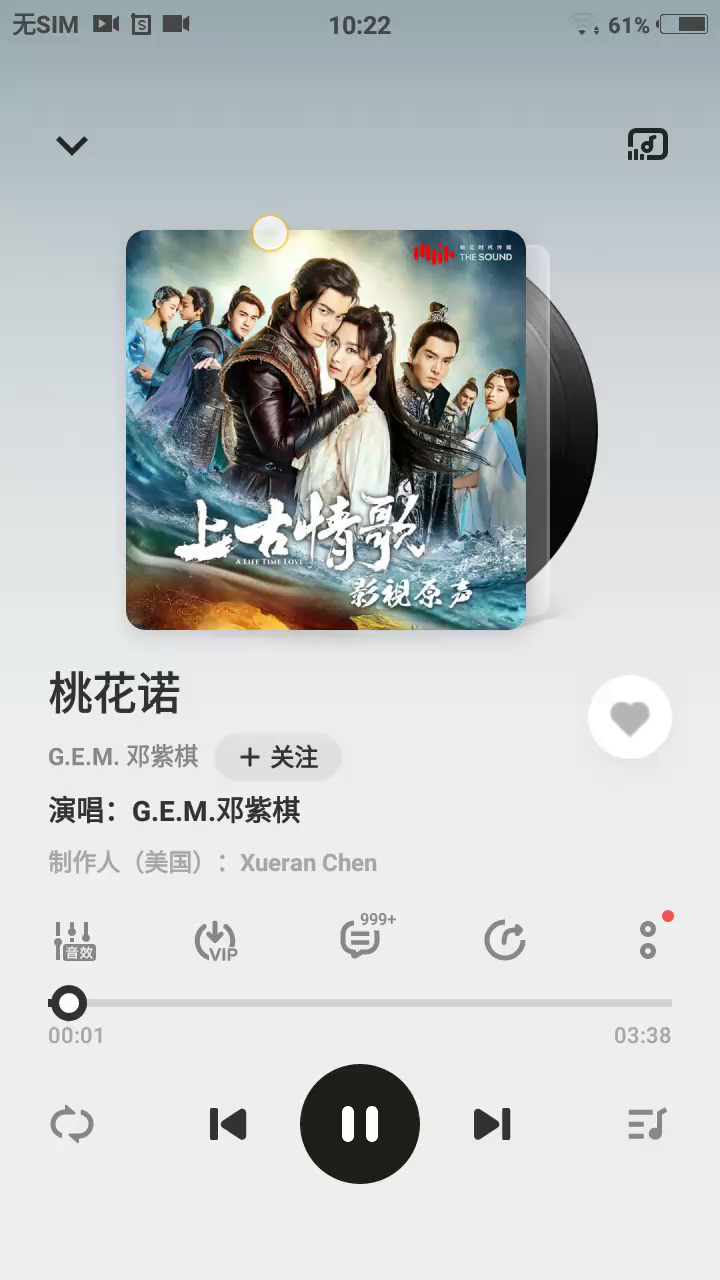720x1280 pixels.
Task: Share the song with the share icon
Action: click(x=504, y=941)
